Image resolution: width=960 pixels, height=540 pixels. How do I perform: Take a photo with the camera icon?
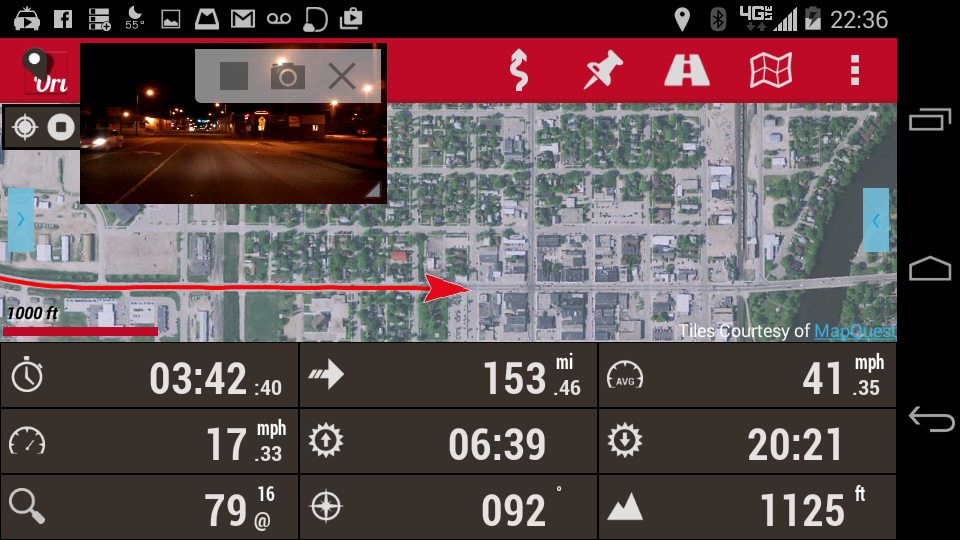288,76
